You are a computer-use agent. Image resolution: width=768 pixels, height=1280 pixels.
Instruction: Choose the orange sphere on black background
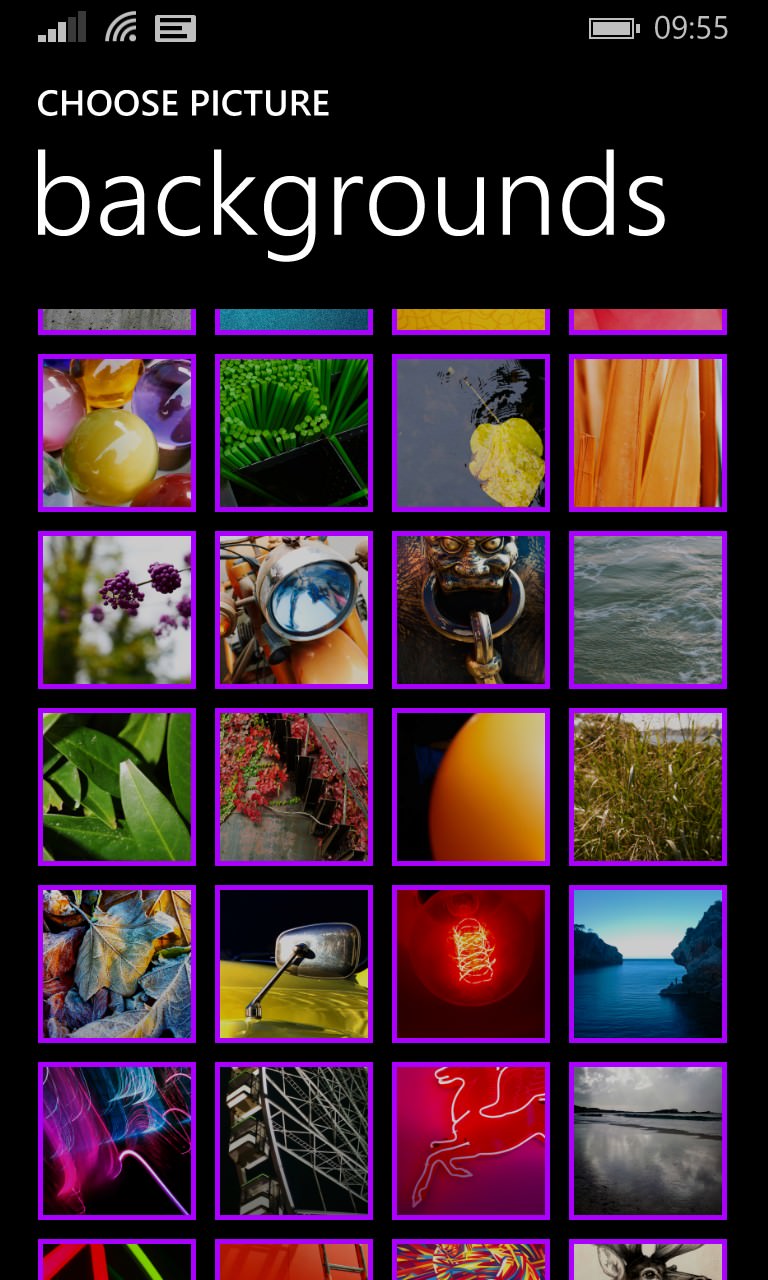471,787
